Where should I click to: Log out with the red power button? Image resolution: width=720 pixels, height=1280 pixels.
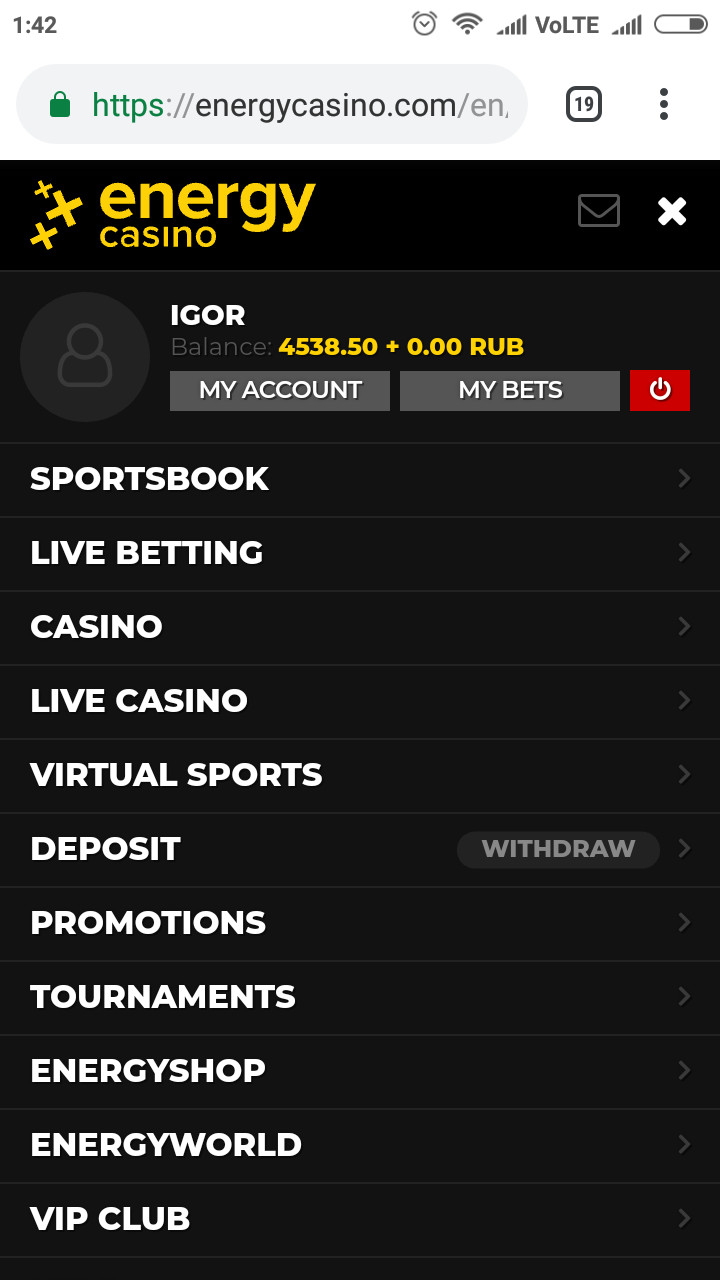coord(660,390)
